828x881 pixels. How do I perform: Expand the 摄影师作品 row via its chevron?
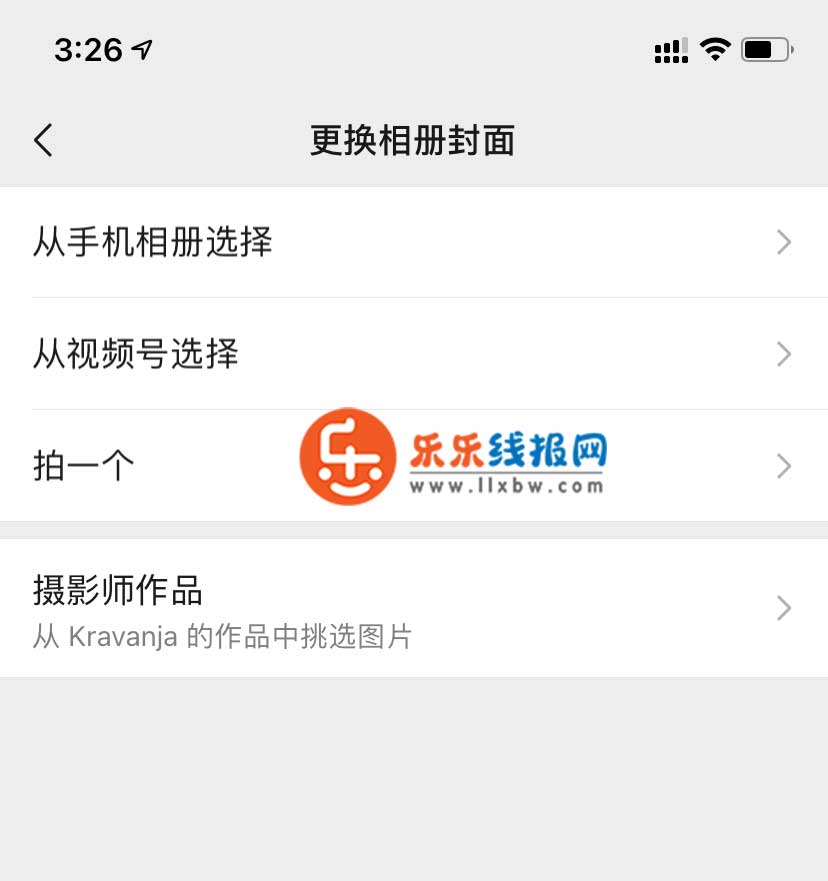tap(784, 608)
